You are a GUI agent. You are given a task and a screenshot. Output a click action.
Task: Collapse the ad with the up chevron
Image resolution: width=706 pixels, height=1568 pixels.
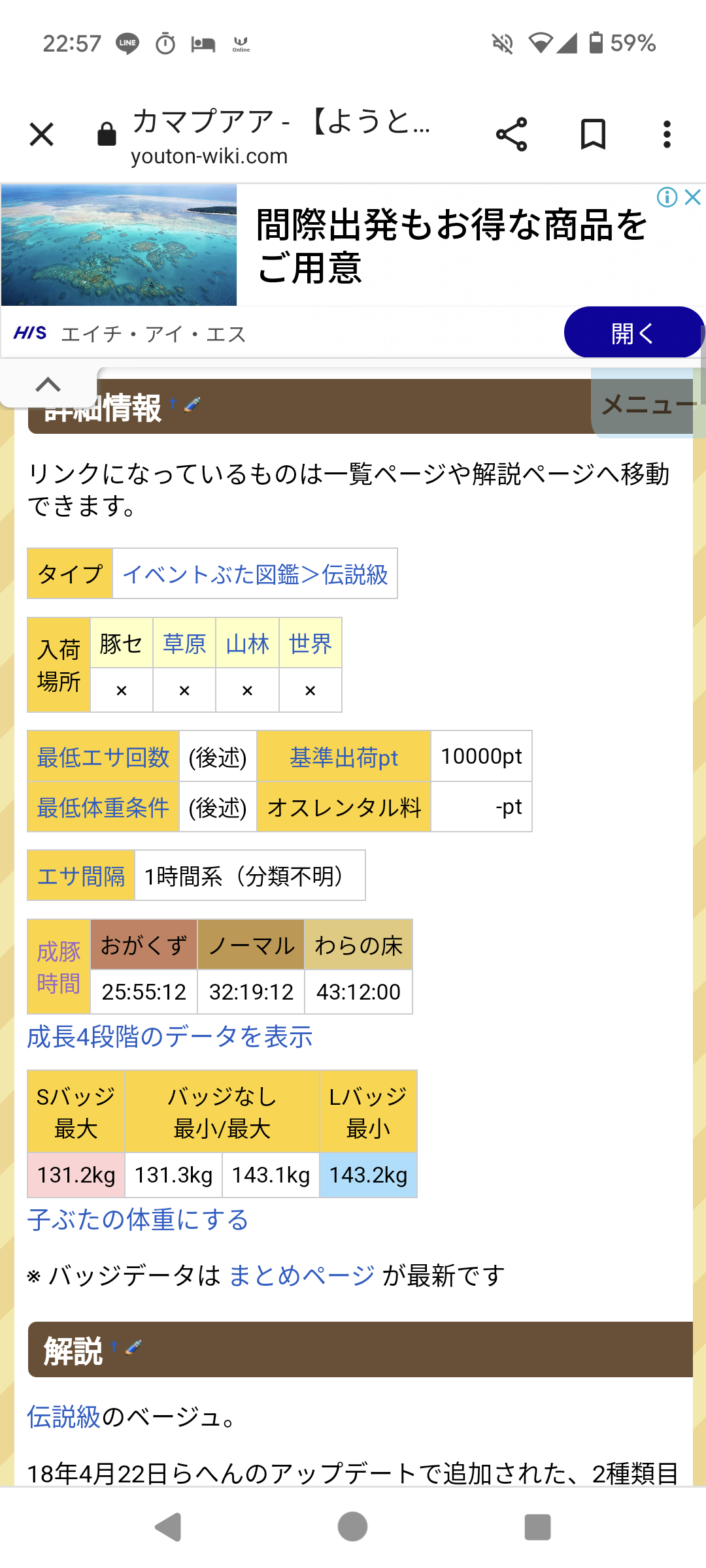[48, 385]
